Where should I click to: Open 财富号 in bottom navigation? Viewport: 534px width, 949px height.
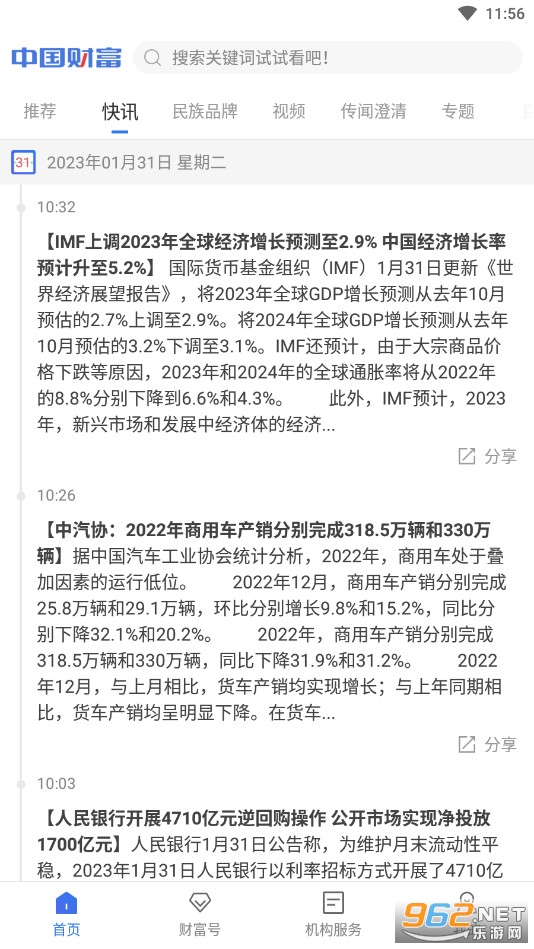point(200,915)
